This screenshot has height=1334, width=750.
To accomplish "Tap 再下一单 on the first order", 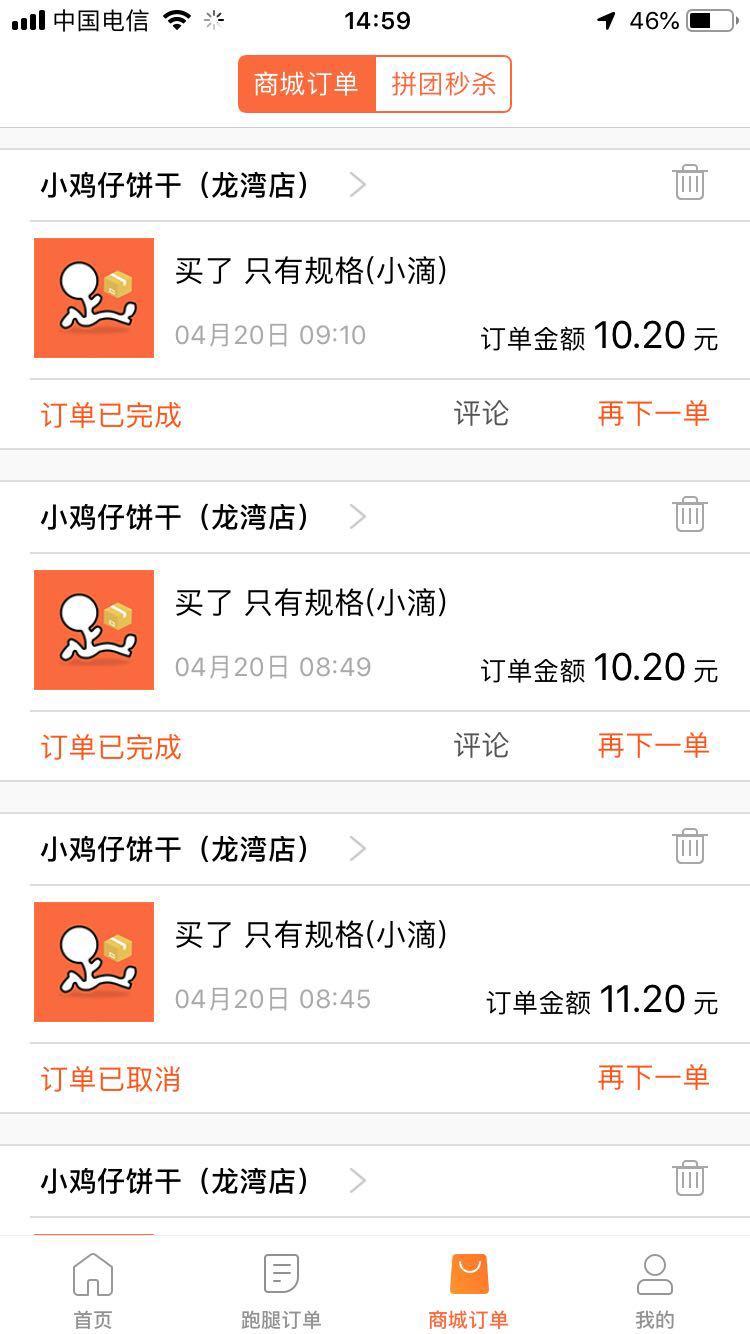I will 654,413.
